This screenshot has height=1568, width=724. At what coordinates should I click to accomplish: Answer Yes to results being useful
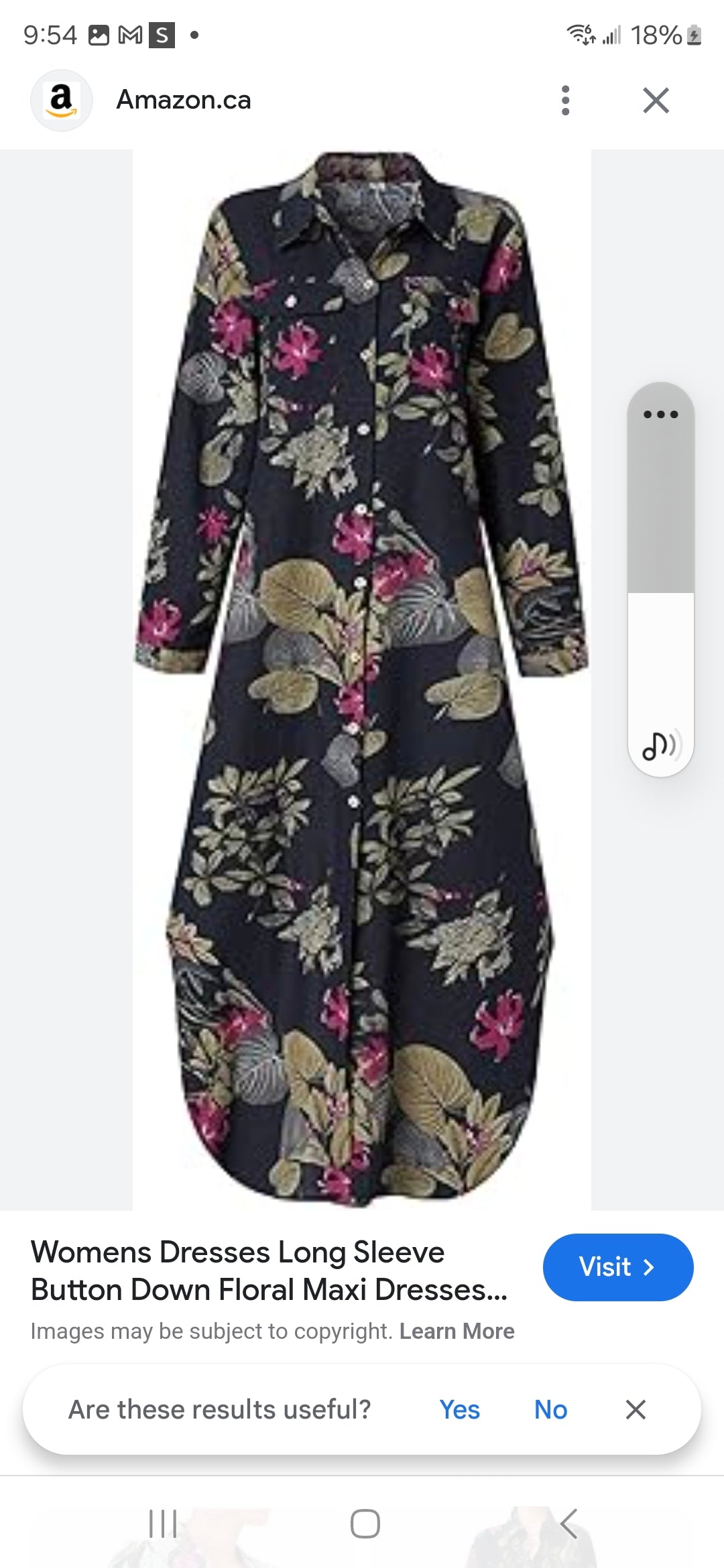click(x=459, y=1410)
